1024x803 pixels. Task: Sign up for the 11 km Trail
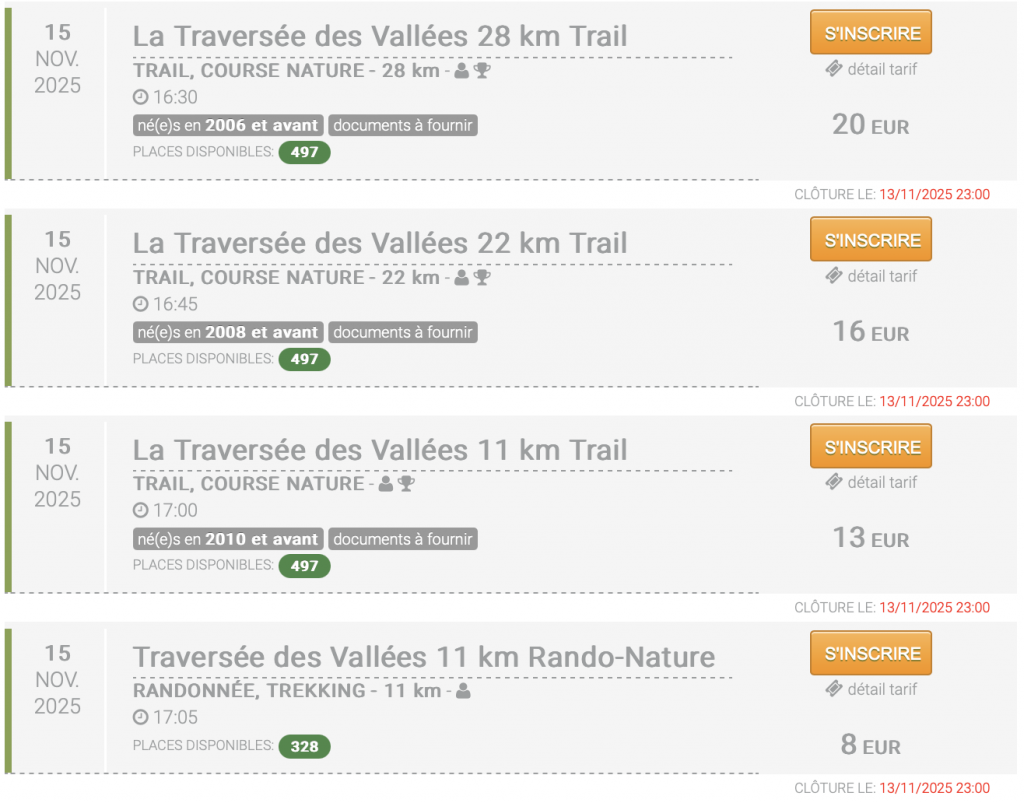(870, 447)
